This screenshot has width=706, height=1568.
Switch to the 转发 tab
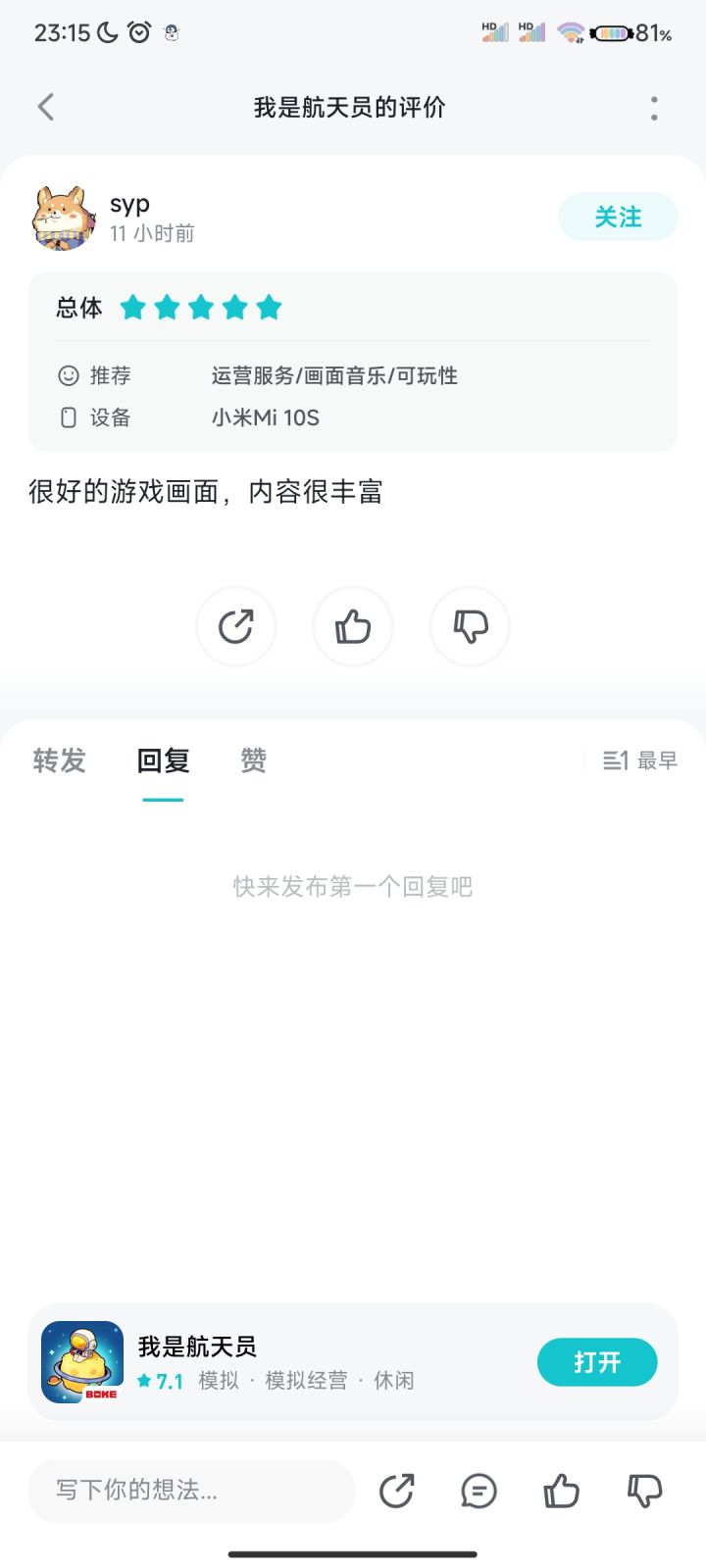click(x=59, y=760)
